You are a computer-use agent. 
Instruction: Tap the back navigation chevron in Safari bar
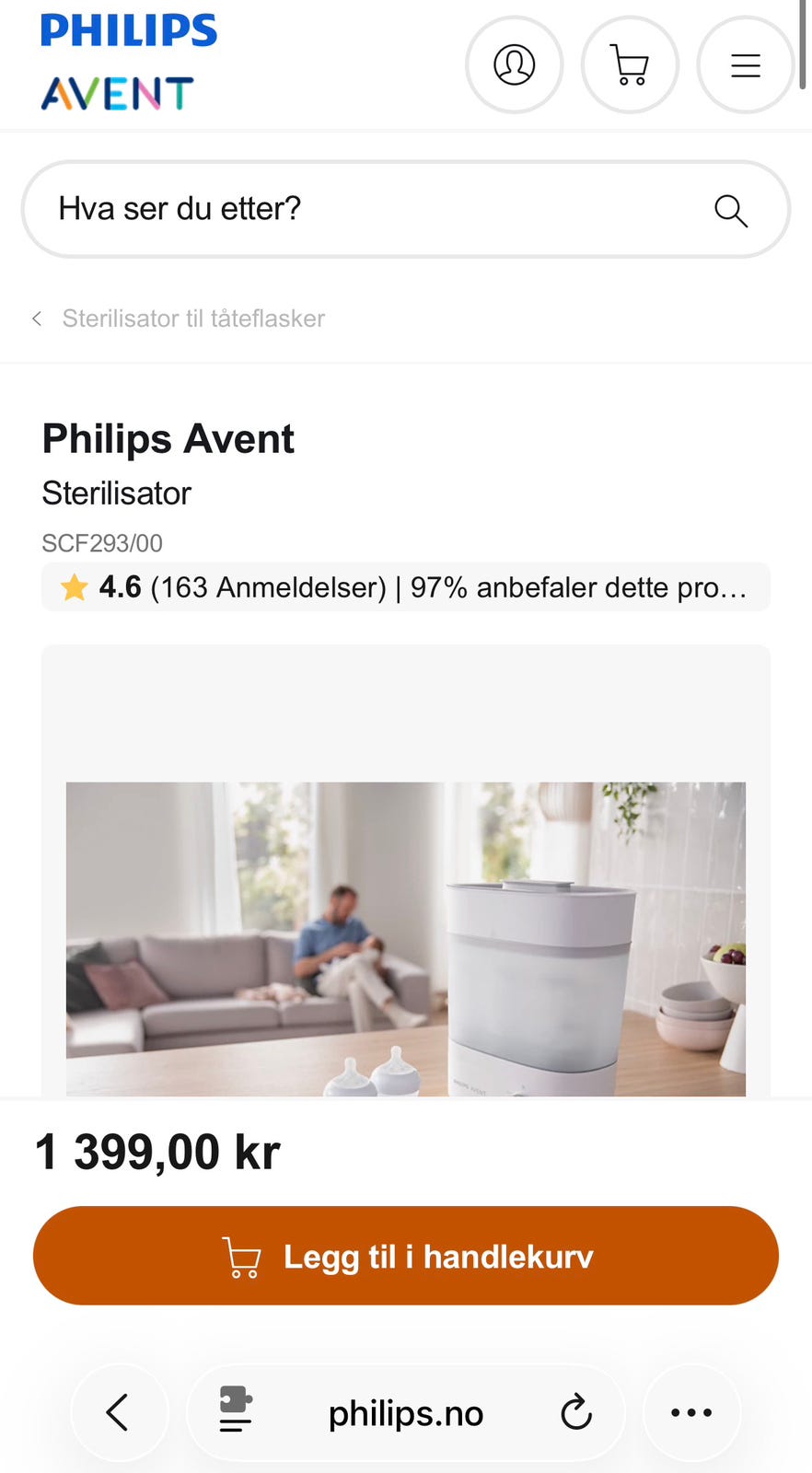click(x=120, y=1412)
